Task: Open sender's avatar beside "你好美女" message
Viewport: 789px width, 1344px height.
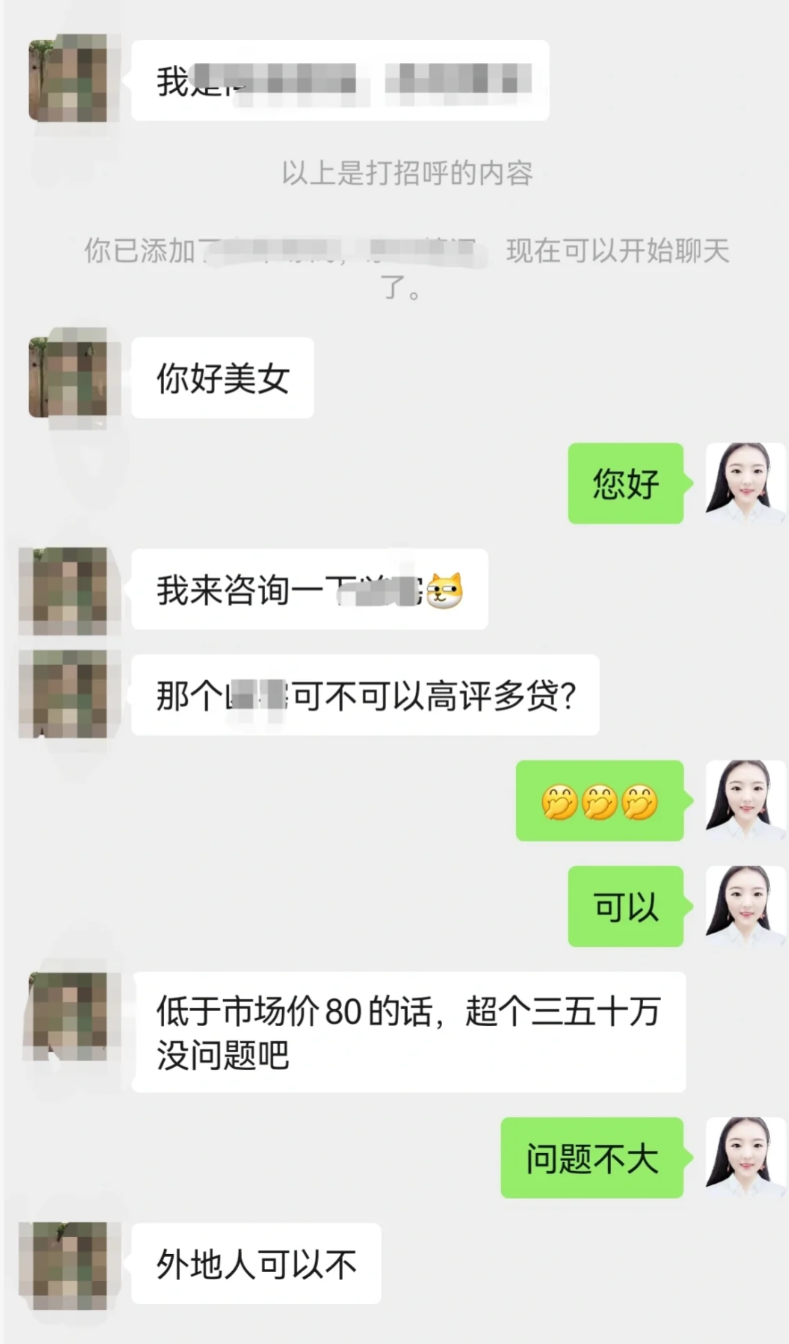Action: click(68, 378)
